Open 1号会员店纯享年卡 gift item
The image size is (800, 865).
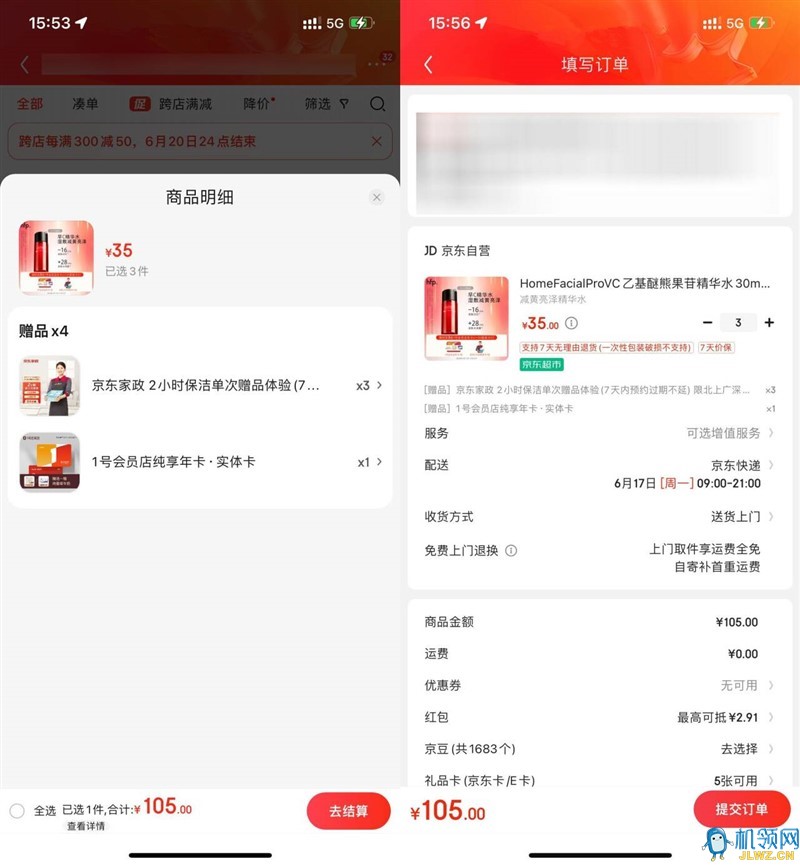(x=200, y=462)
